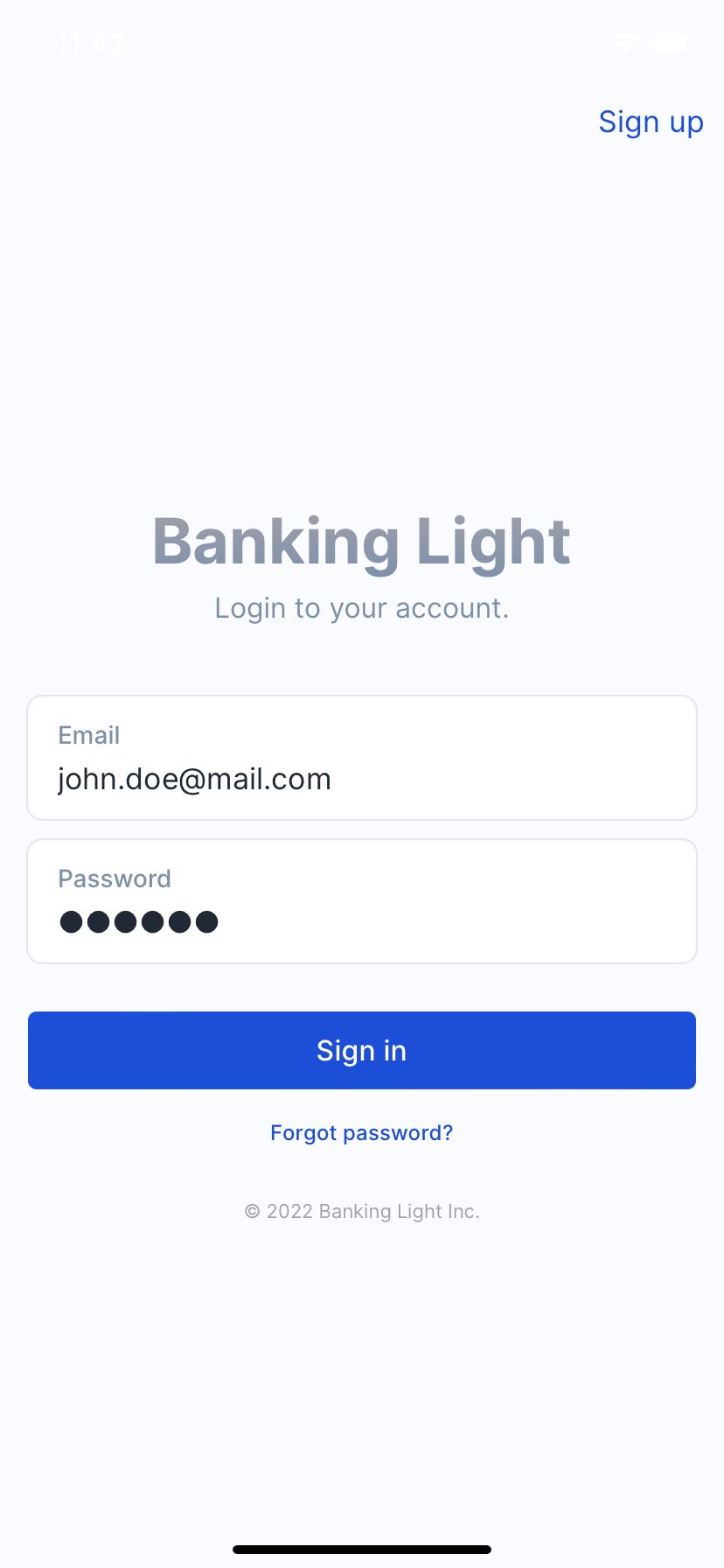The height and width of the screenshot is (1568, 724).
Task: Tap the Email input field
Action: (x=362, y=758)
